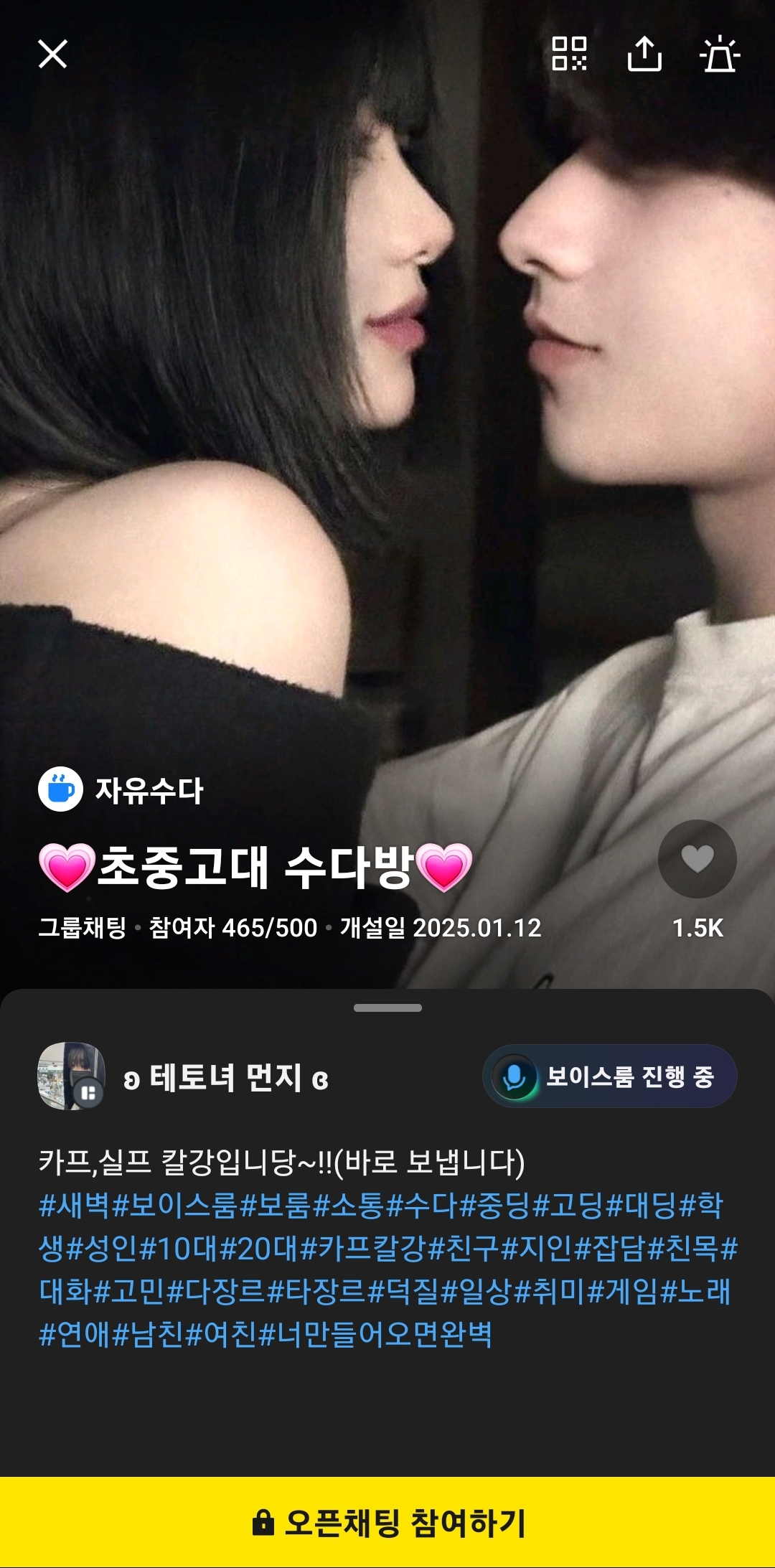
Task: Close the open chat preview
Action: tap(52, 54)
